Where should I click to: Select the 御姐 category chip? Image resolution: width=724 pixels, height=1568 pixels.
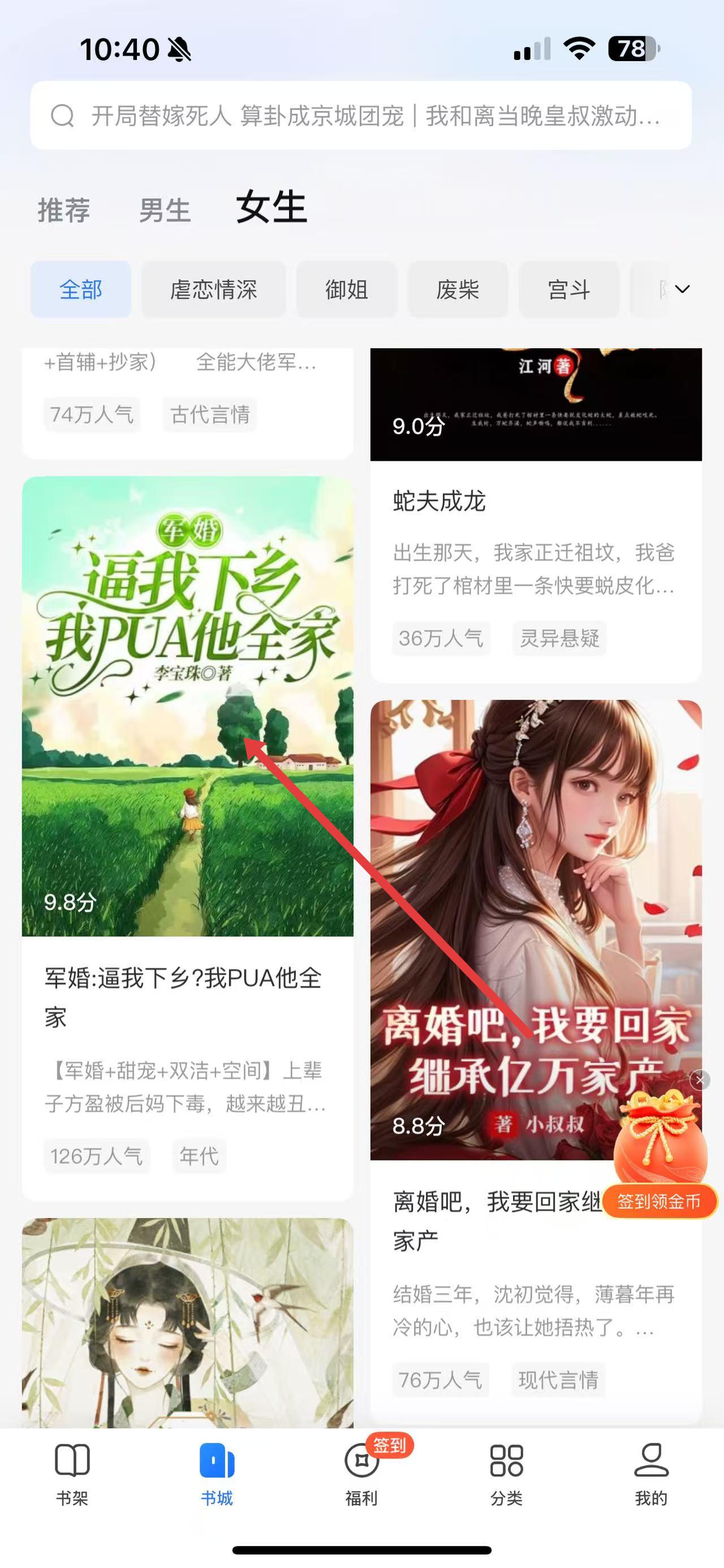click(x=347, y=290)
